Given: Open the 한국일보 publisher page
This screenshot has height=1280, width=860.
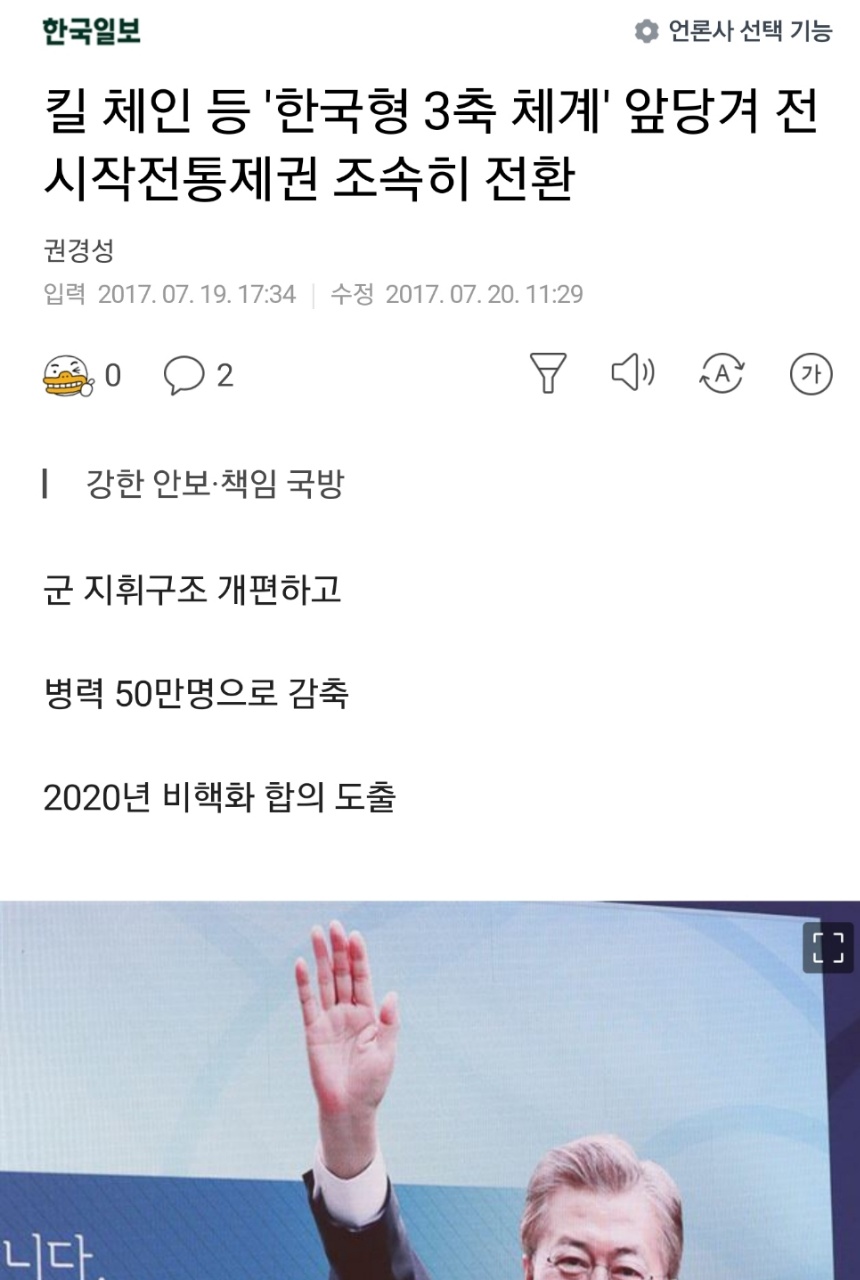Looking at the screenshot, I should click(x=91, y=31).
